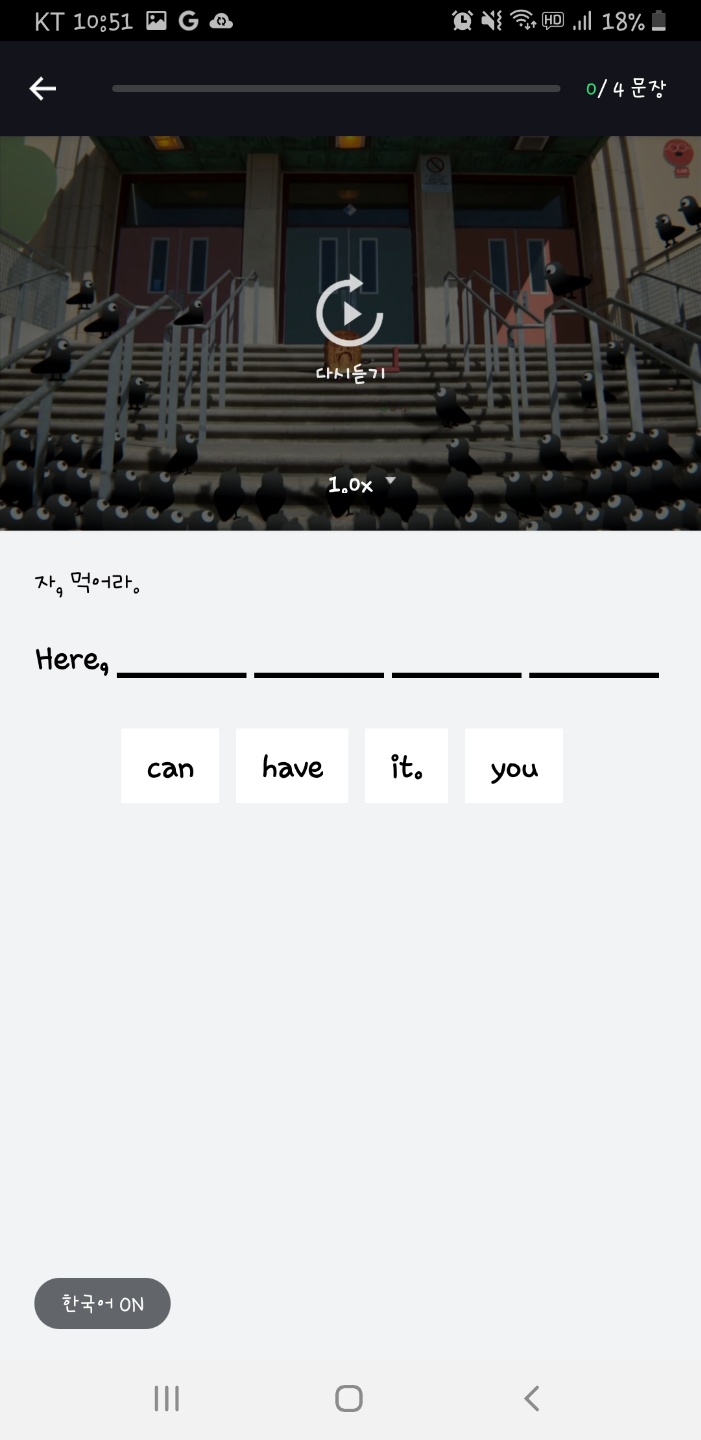Screen dimensions: 701x1440
Task: Toggle the 한국어 ON button
Action: pos(103,1304)
